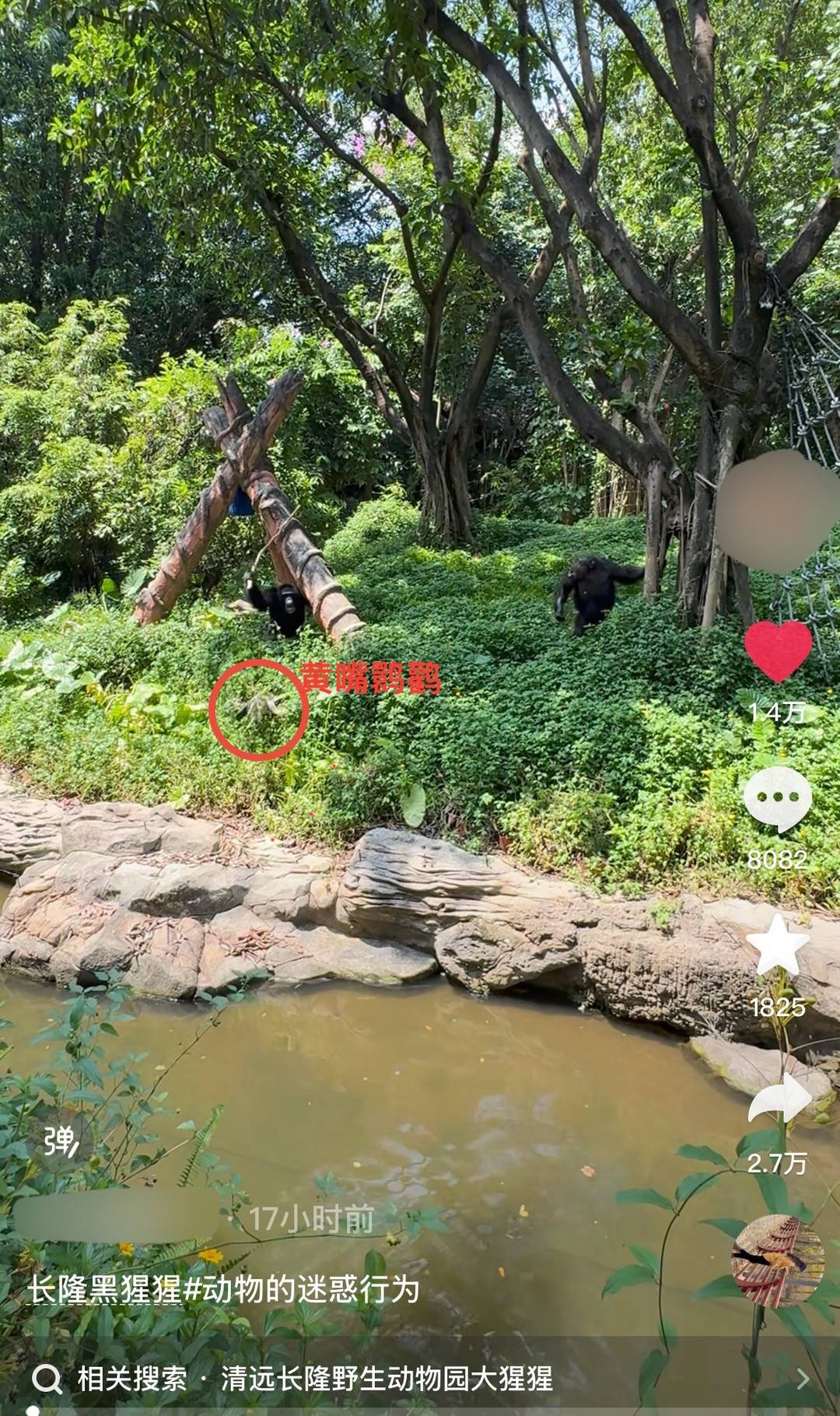Favorite the video with the star icon
Image resolution: width=840 pixels, height=1416 pixels.
point(778,946)
